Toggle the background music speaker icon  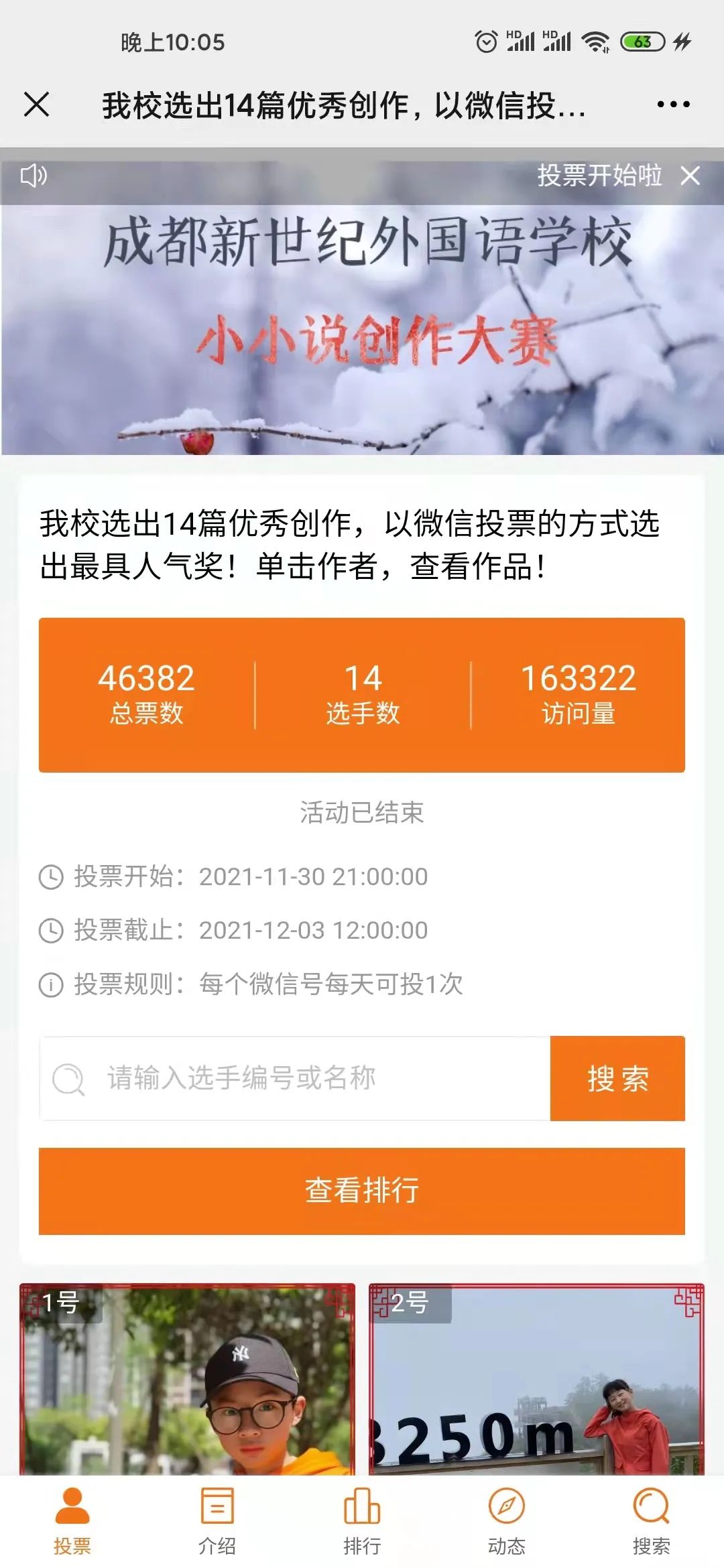click(34, 176)
